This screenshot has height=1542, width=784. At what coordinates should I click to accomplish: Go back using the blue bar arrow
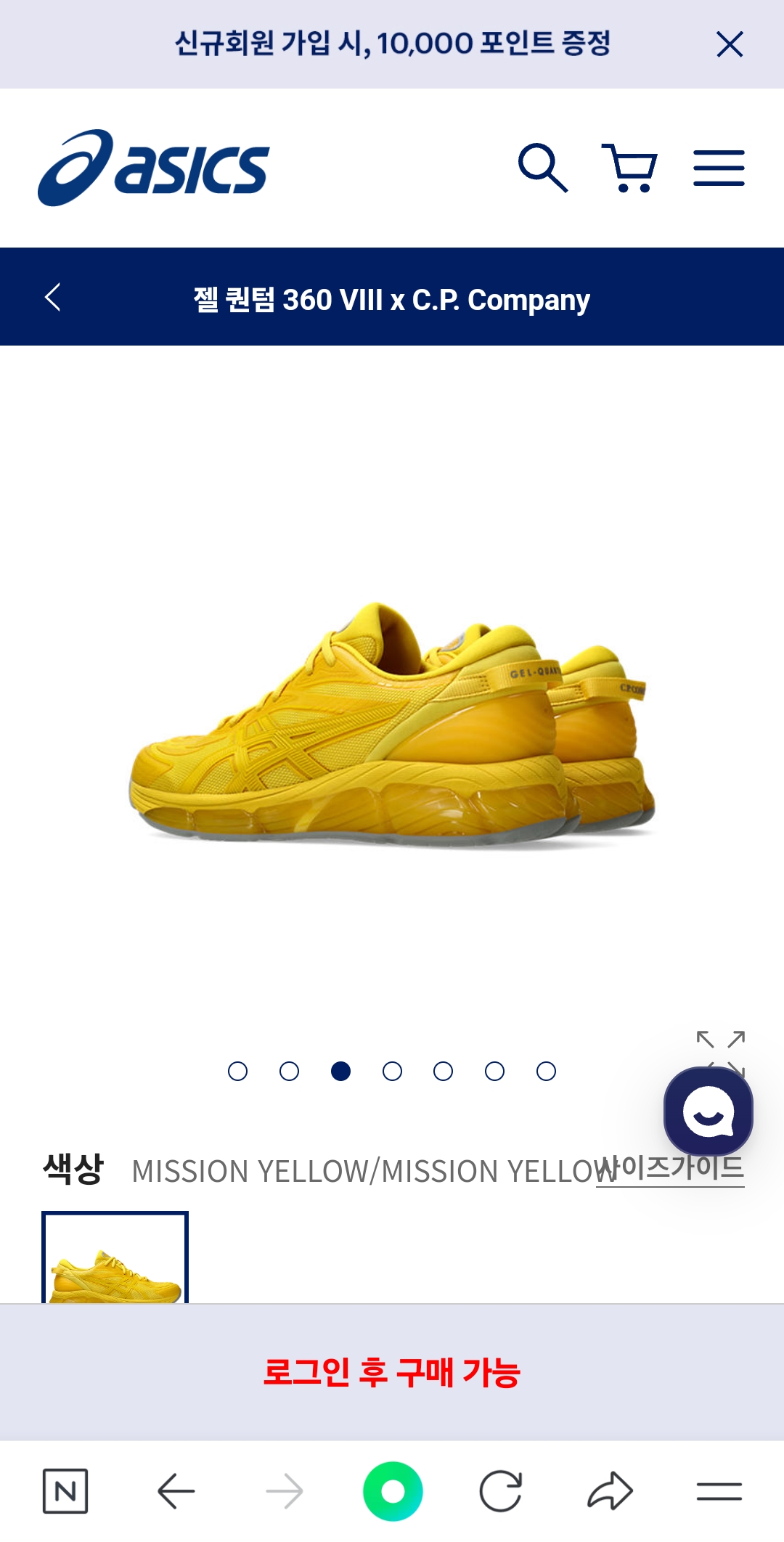[52, 297]
